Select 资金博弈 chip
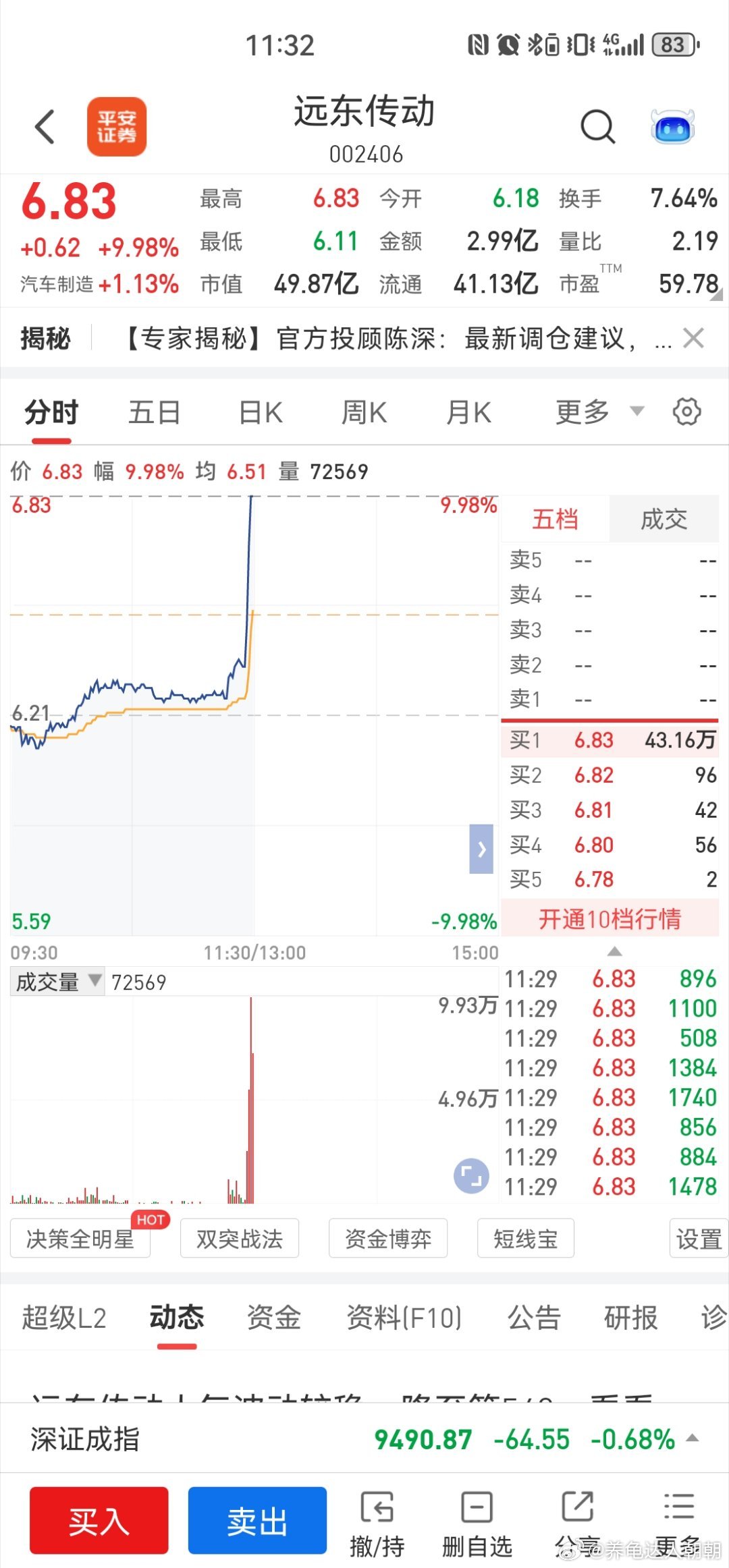Screen dimensions: 729x1568 pyautogui.click(x=388, y=1238)
